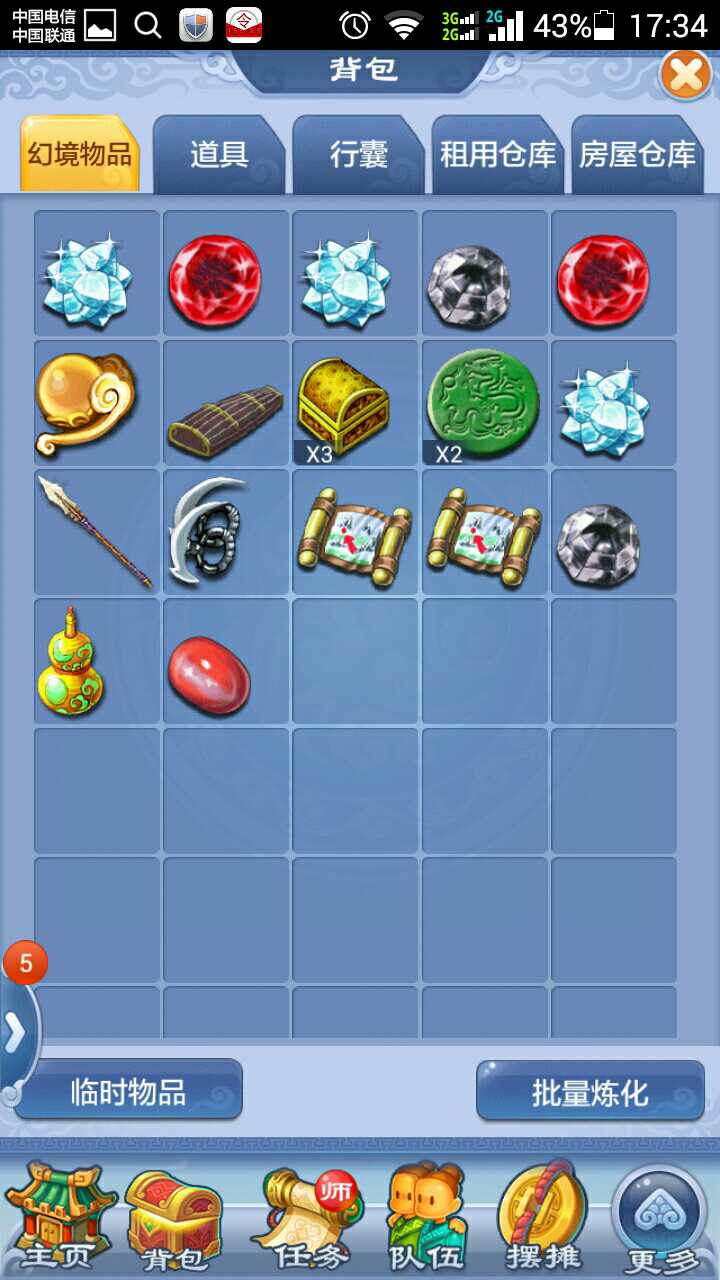Image resolution: width=720 pixels, height=1280 pixels.
Task: Select the spear weapon item
Action: (x=96, y=532)
